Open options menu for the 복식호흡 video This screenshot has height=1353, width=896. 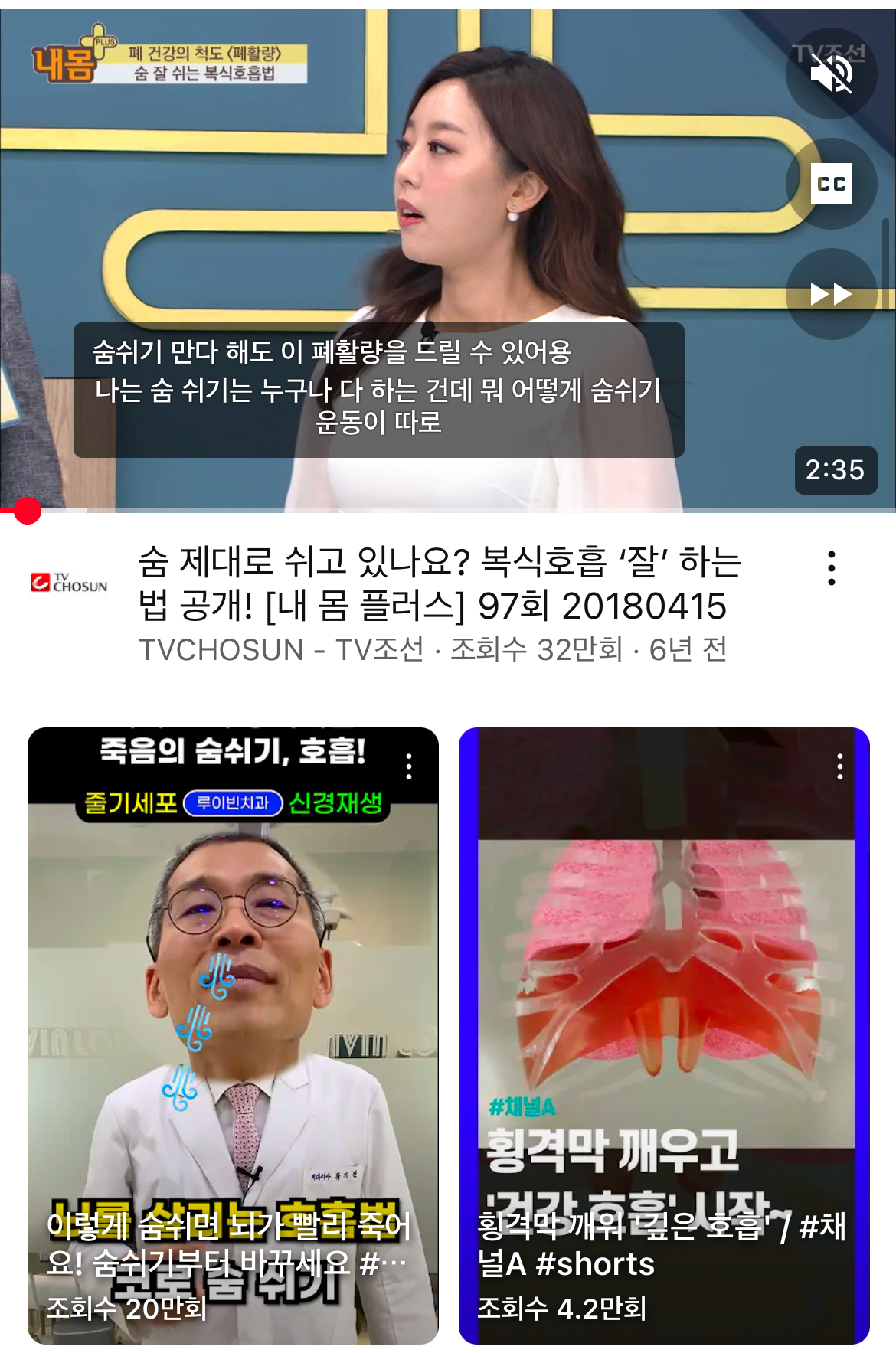[x=831, y=568]
